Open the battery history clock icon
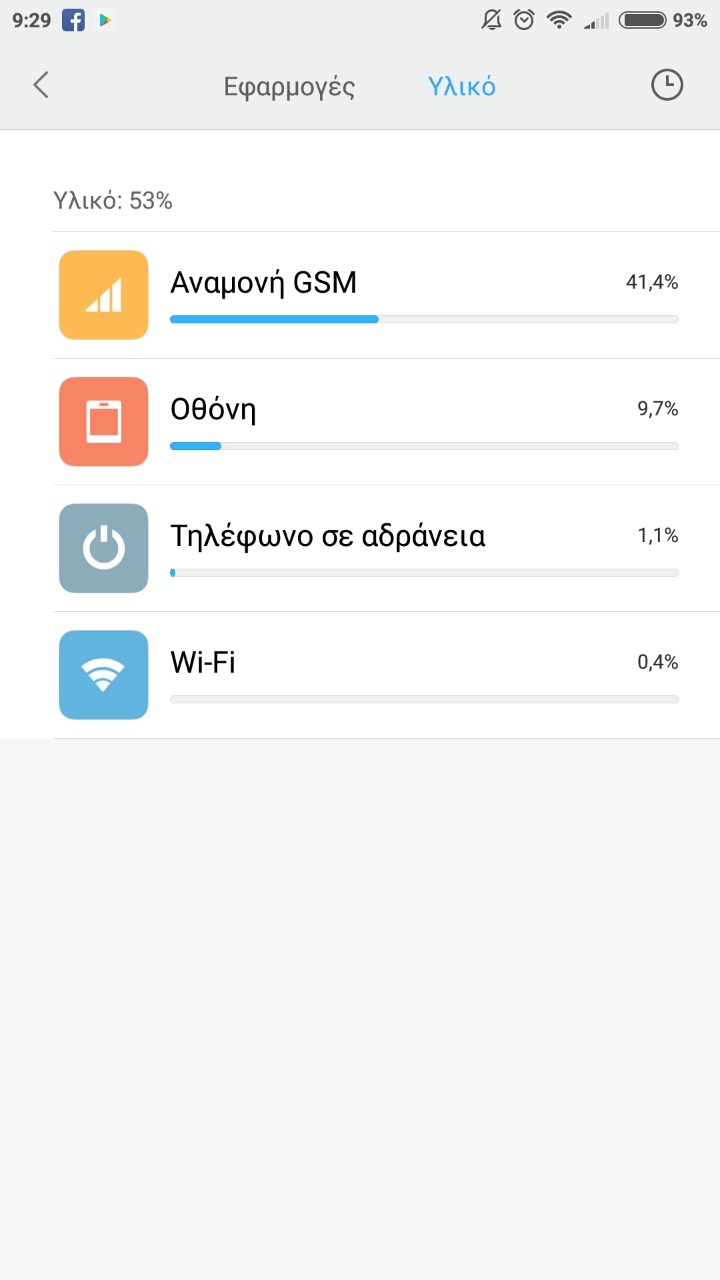This screenshot has width=720, height=1280. 666,86
